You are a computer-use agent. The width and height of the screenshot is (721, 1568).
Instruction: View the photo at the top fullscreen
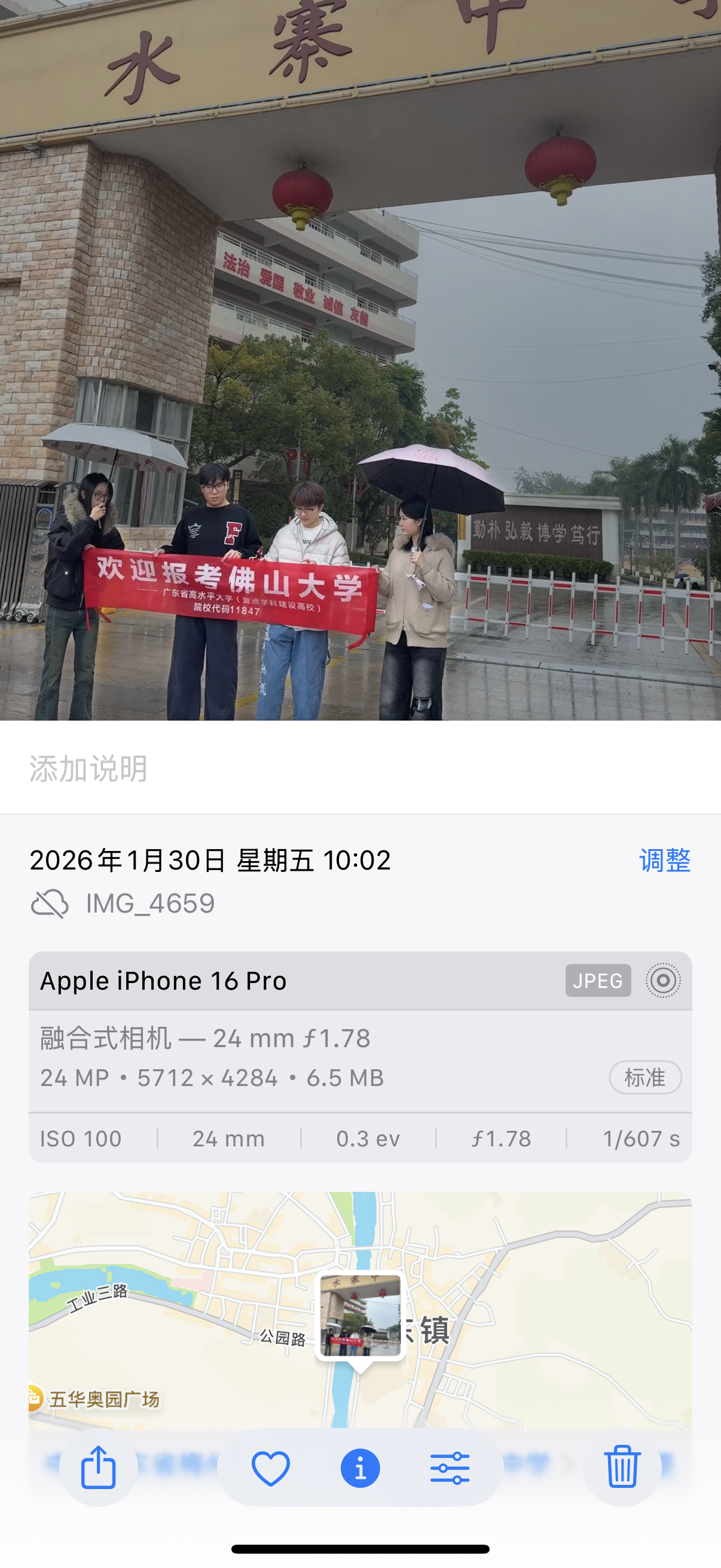[360, 361]
